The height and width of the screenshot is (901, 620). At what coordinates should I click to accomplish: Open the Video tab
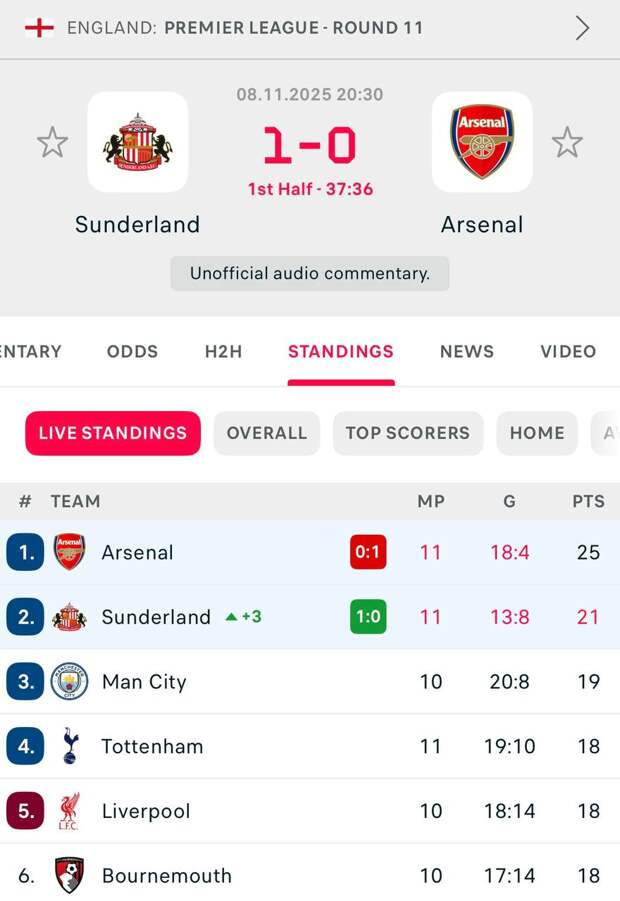(568, 351)
